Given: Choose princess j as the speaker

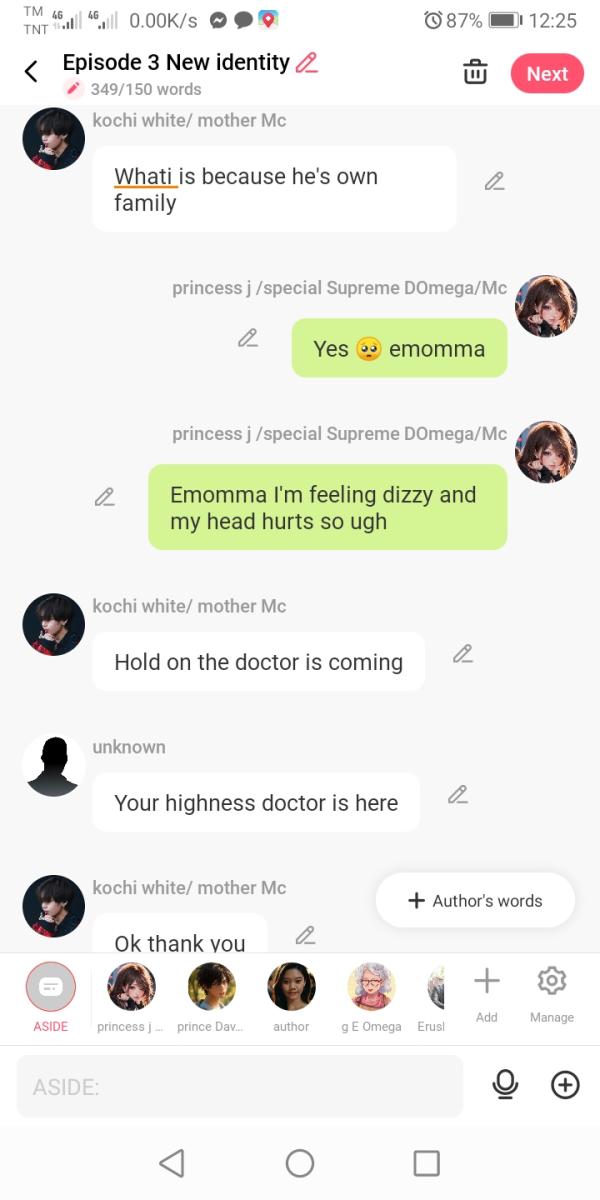Looking at the screenshot, I should tap(131, 987).
